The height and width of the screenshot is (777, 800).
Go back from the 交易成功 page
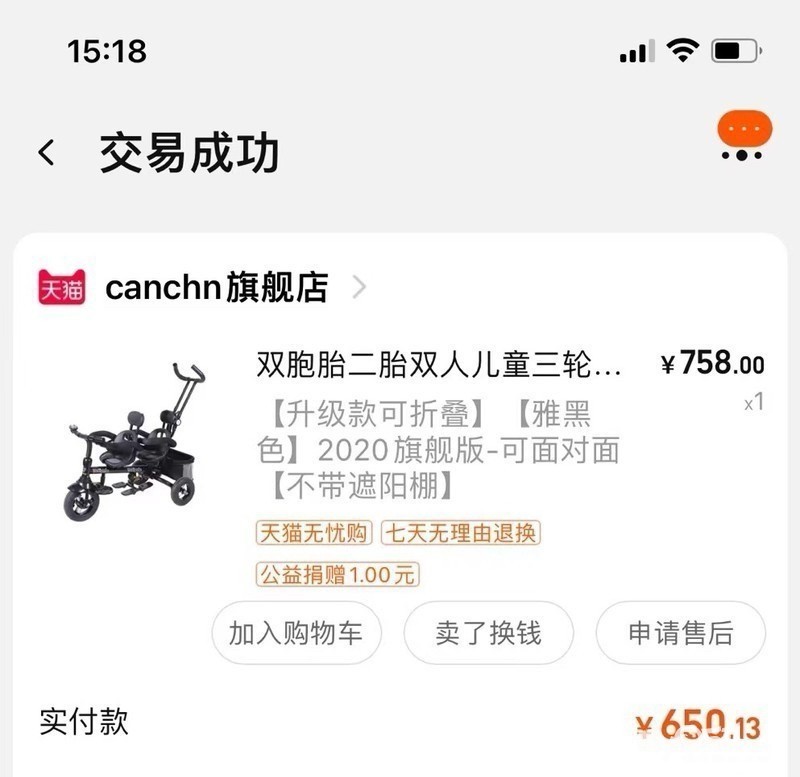tap(46, 153)
